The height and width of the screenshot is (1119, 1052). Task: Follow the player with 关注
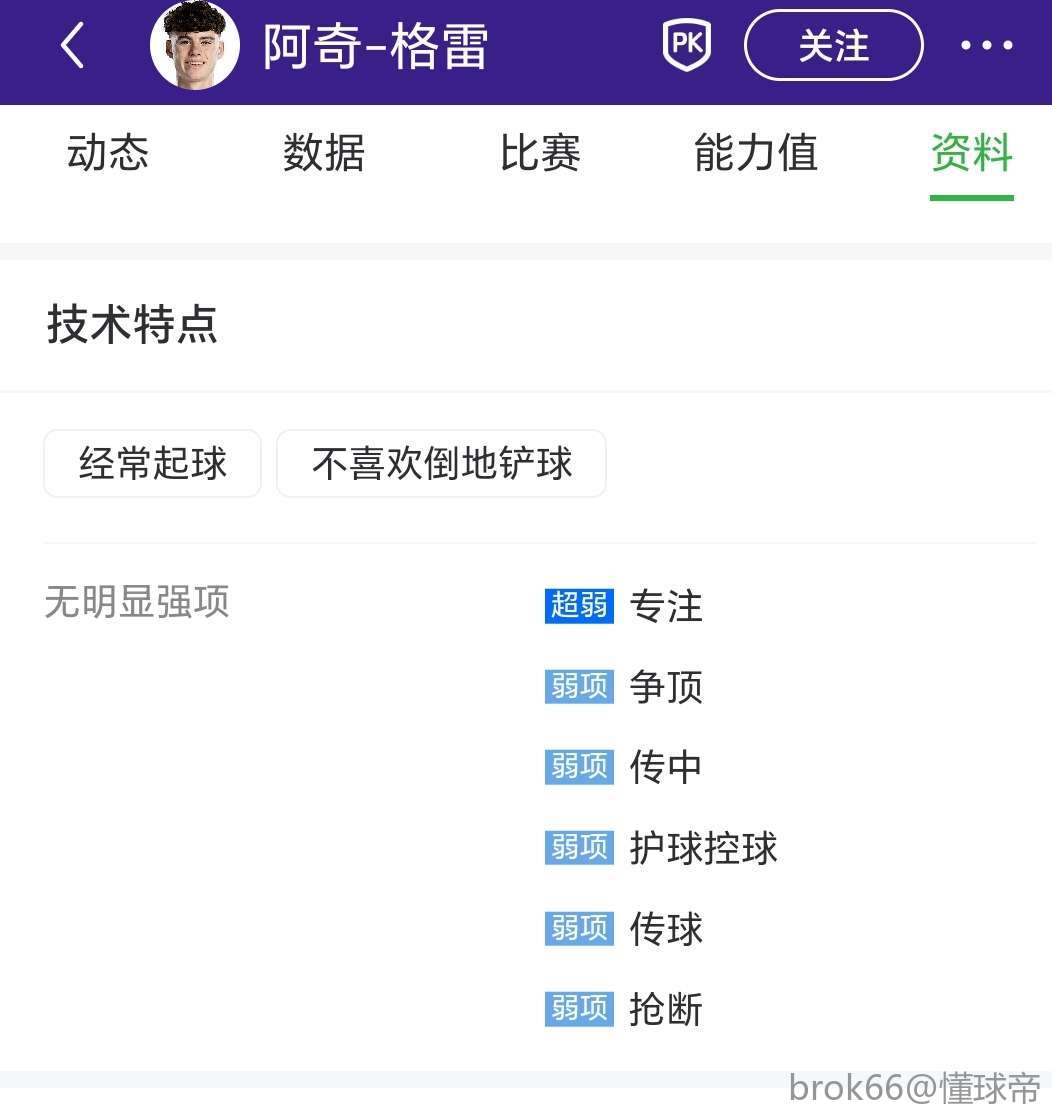click(833, 46)
